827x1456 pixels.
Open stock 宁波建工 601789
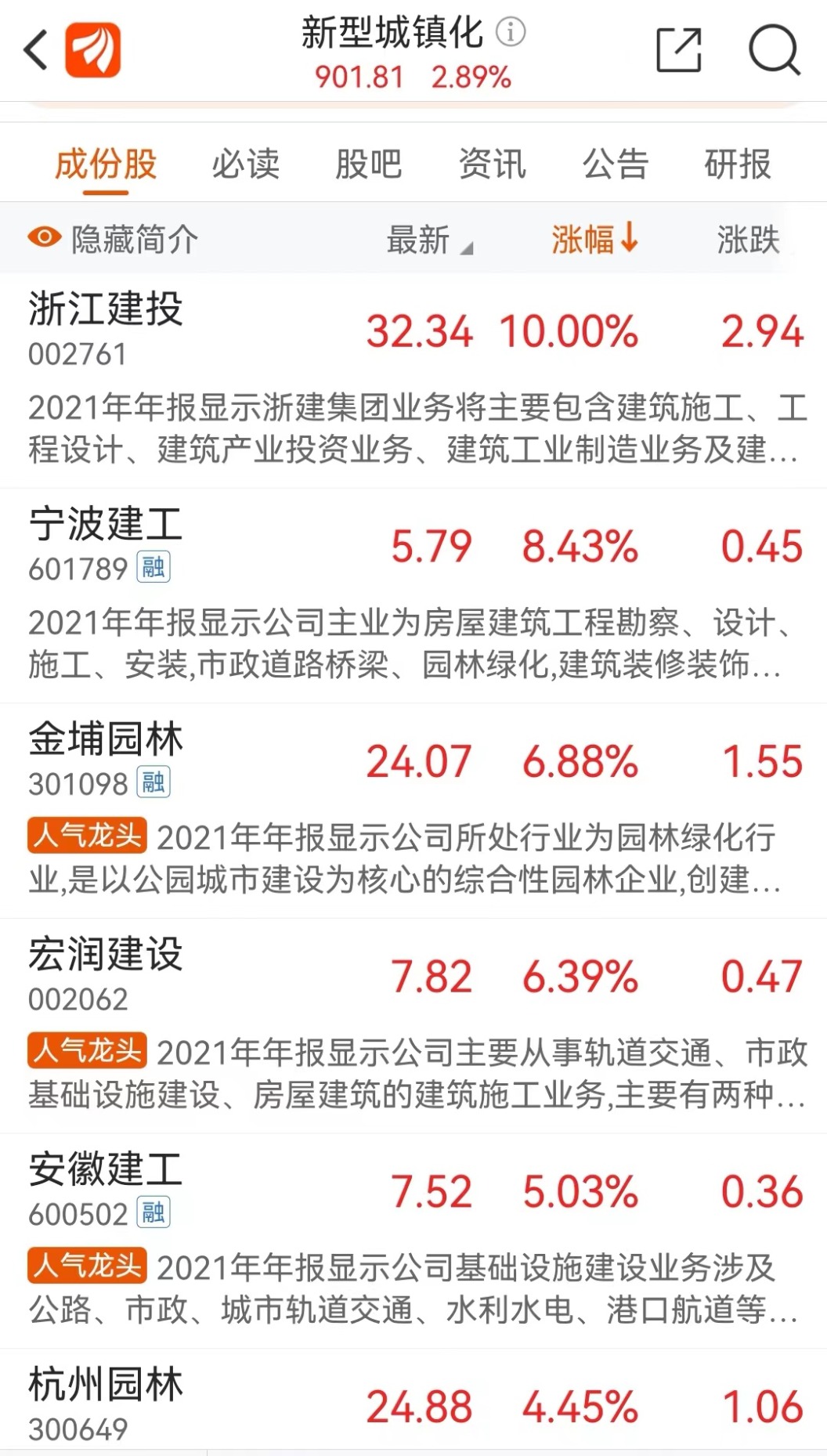tap(413, 595)
